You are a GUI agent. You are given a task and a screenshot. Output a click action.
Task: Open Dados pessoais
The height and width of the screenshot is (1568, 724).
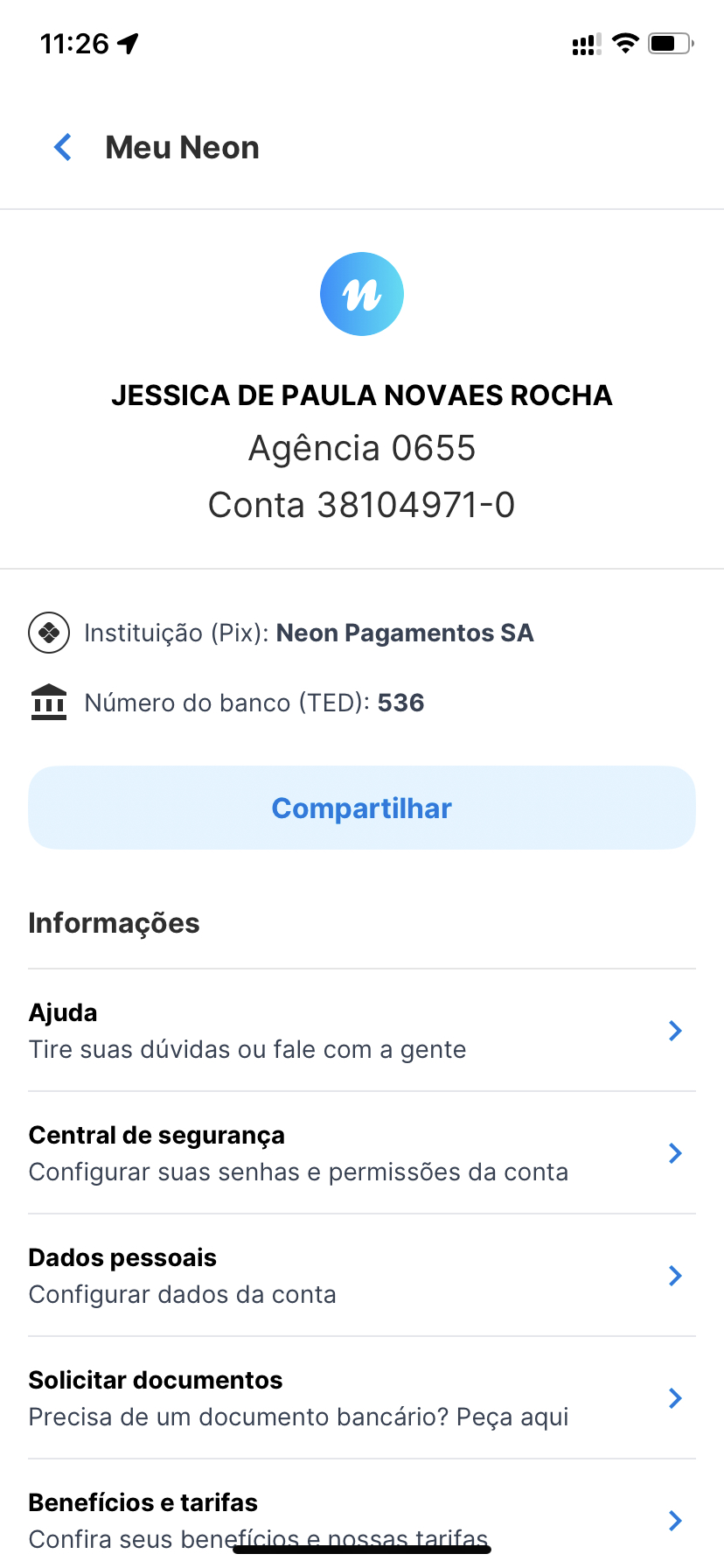click(362, 1276)
